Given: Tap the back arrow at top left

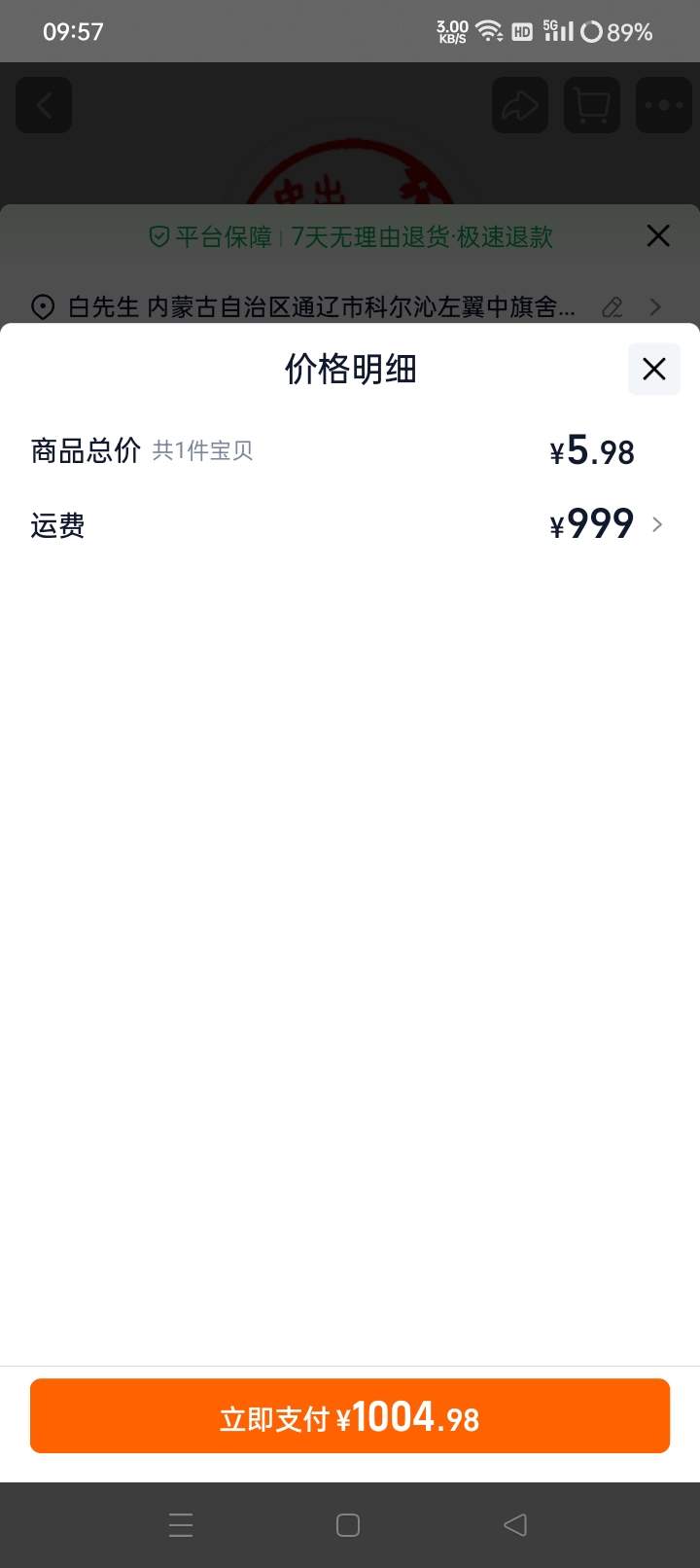Looking at the screenshot, I should point(44,105).
